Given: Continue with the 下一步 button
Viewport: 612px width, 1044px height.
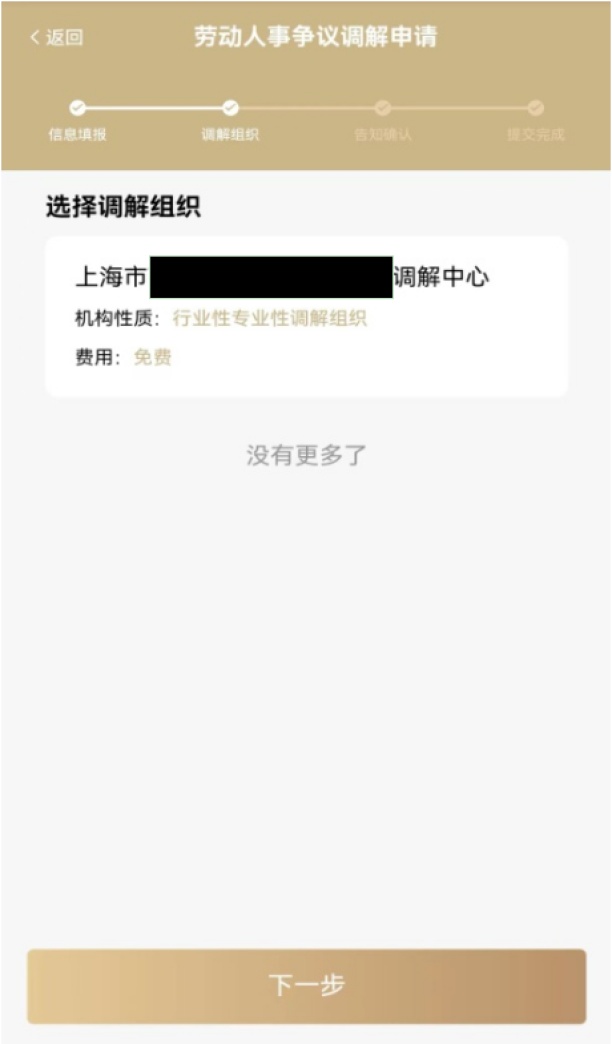Looking at the screenshot, I should tap(306, 986).
